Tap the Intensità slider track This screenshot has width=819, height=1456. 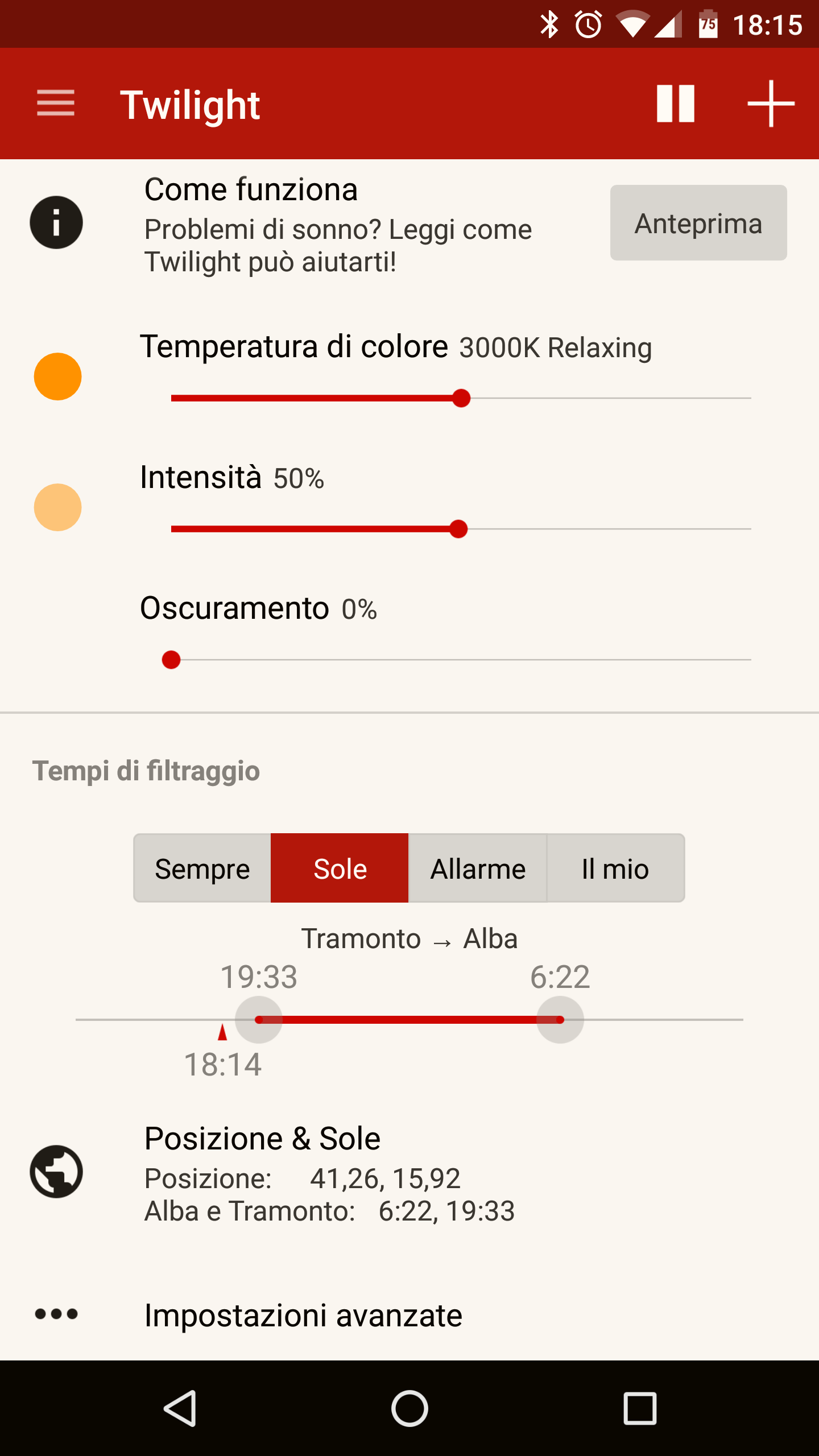point(461,529)
